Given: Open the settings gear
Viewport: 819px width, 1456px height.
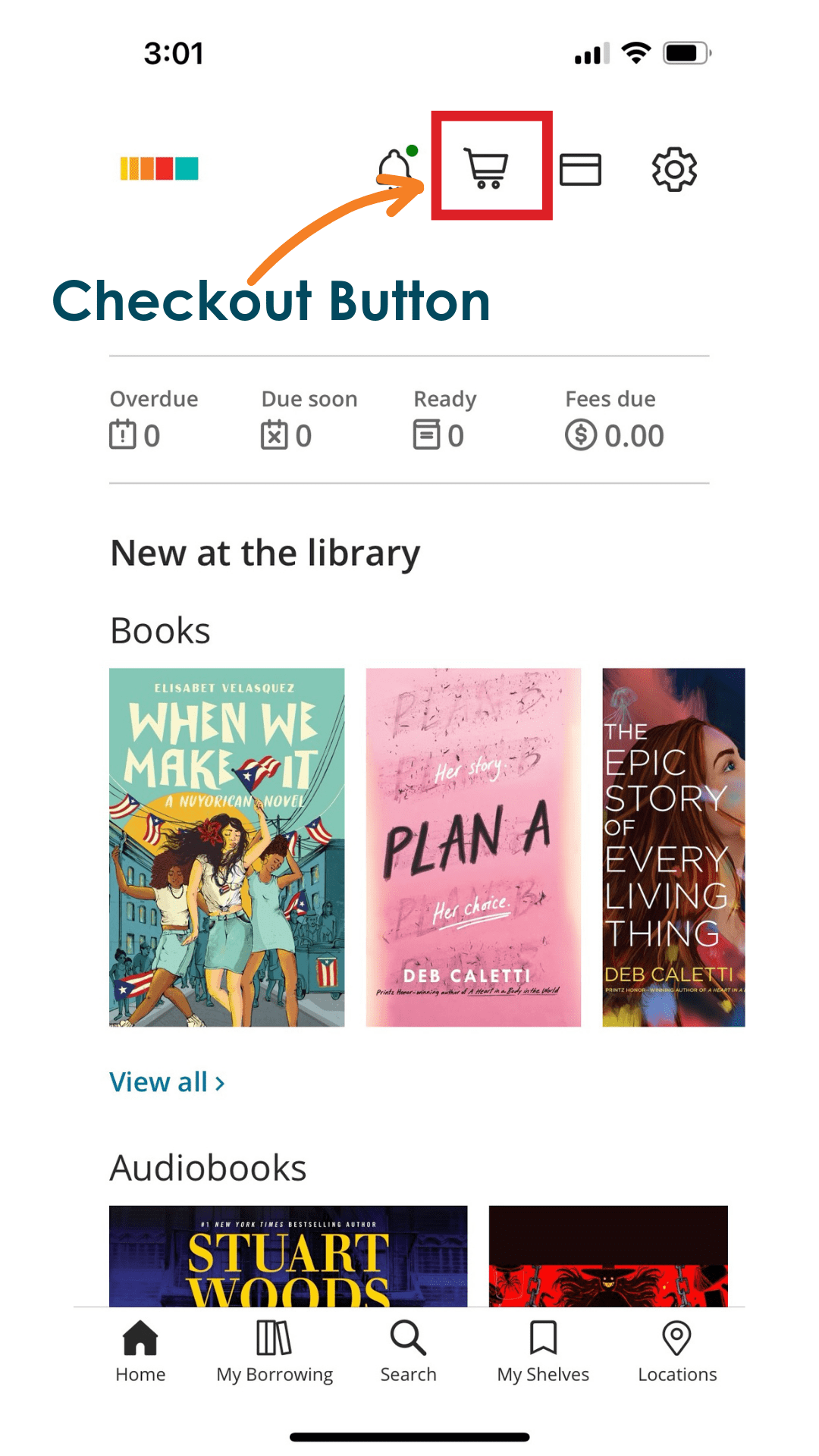Looking at the screenshot, I should pos(674,169).
